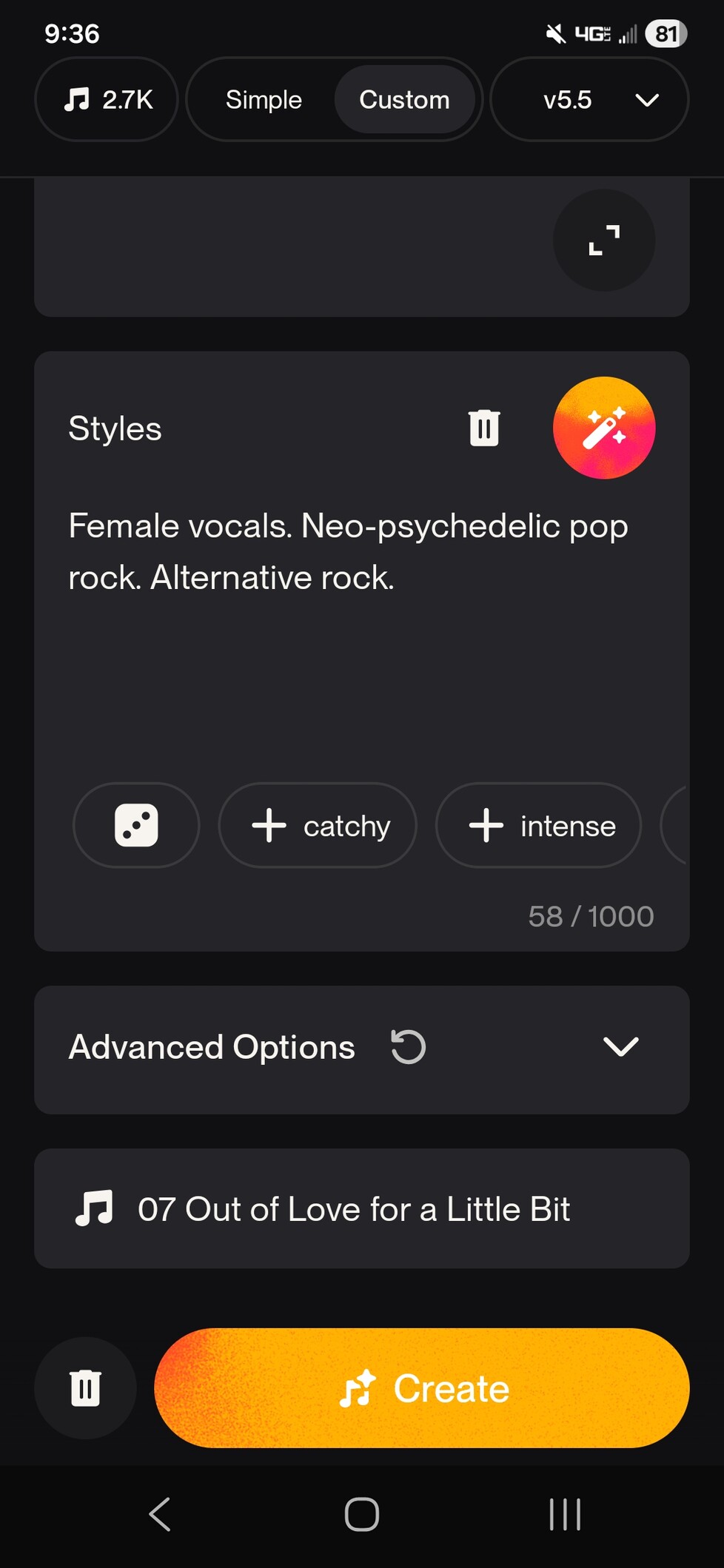The image size is (724, 1568).
Task: Randomize styles with the dice button
Action: 136,825
